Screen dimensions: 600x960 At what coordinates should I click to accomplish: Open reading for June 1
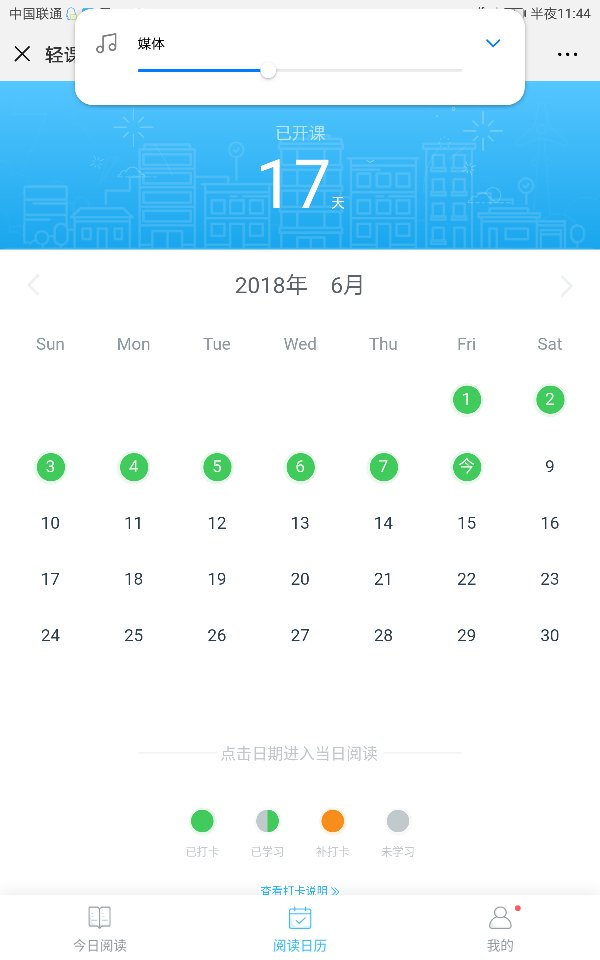point(467,400)
